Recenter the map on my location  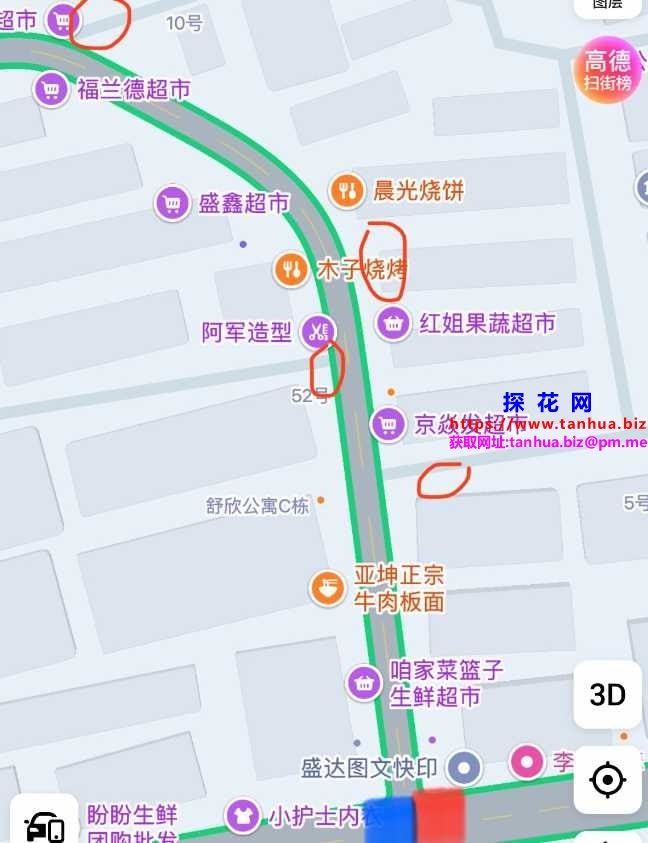[x=607, y=779]
